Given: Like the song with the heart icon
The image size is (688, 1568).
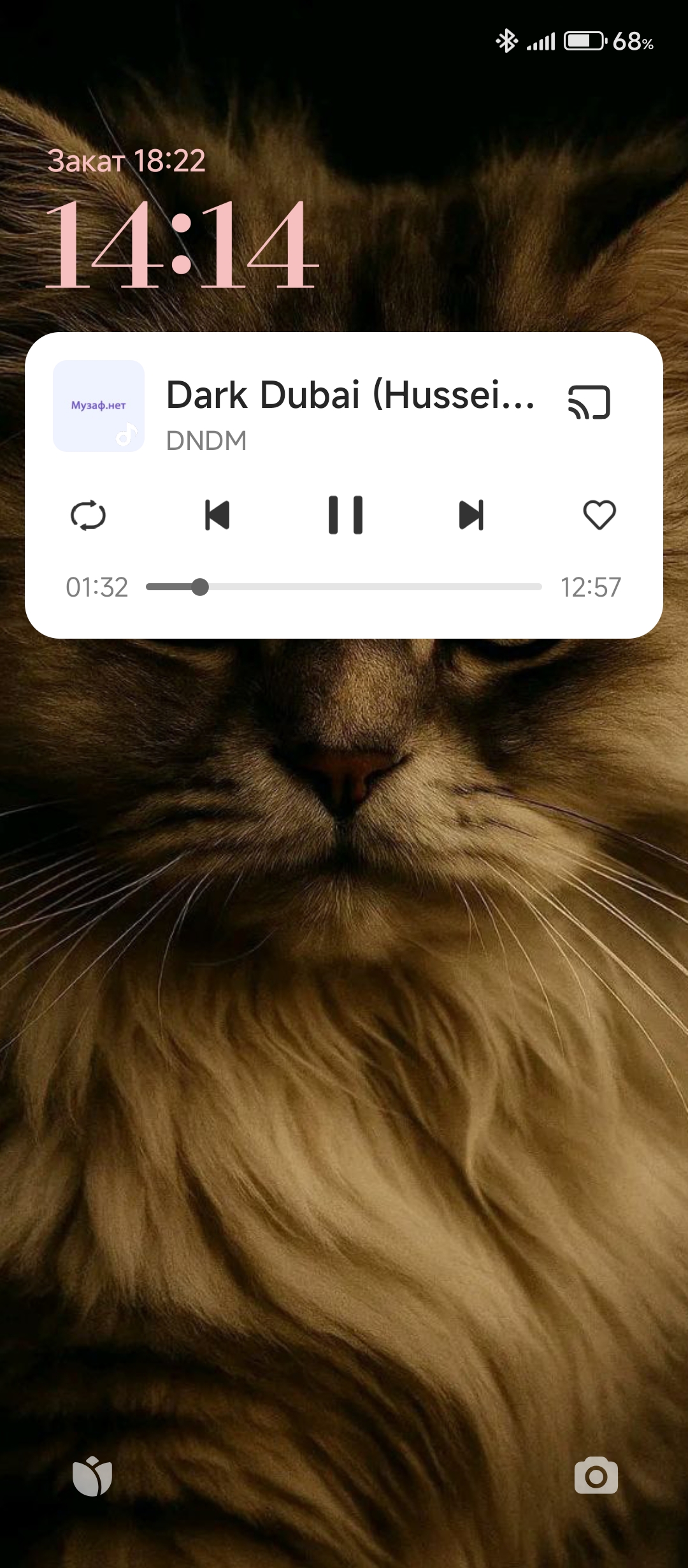Looking at the screenshot, I should (599, 515).
